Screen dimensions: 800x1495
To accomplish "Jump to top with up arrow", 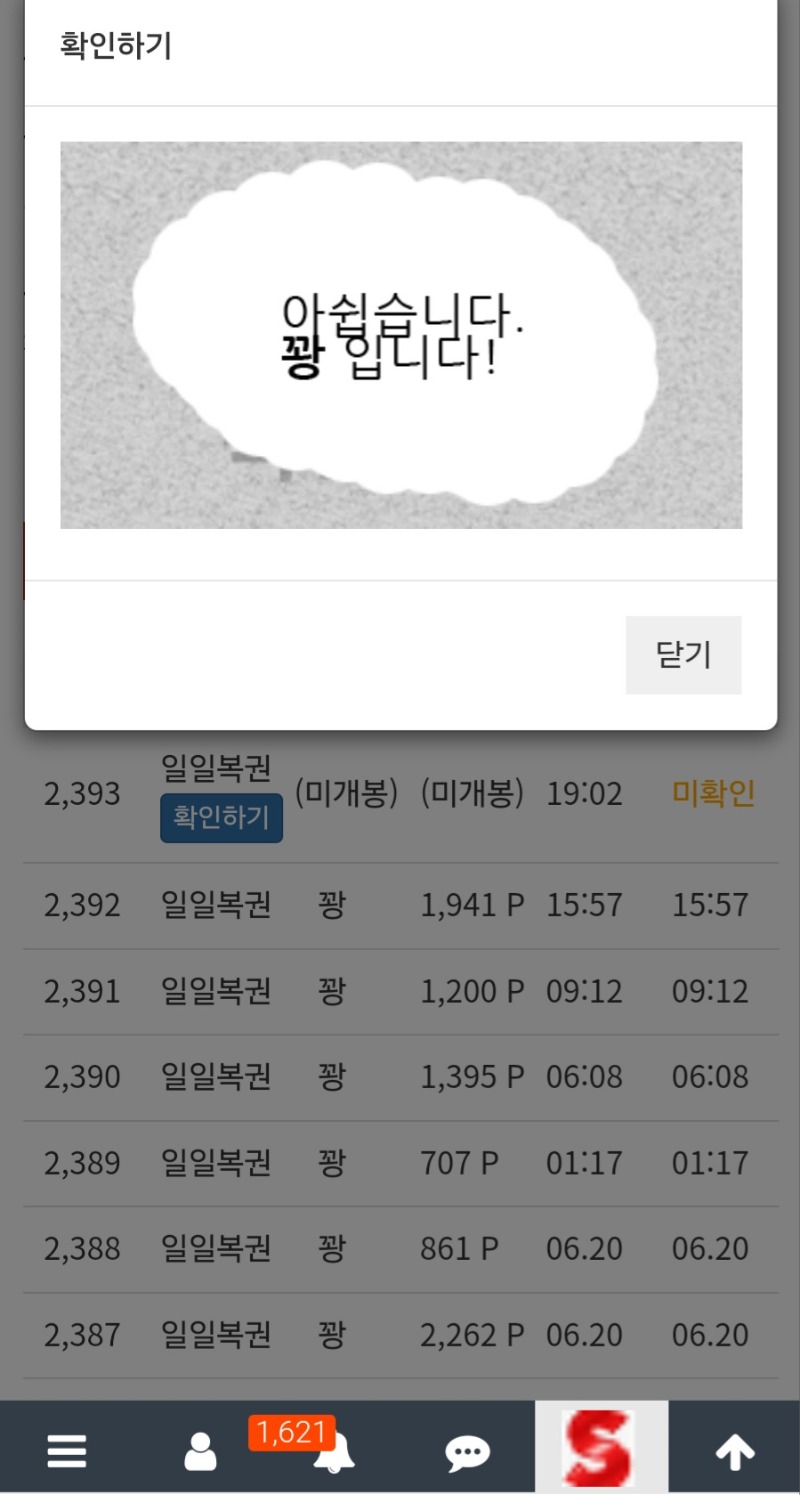I will pos(734,1452).
